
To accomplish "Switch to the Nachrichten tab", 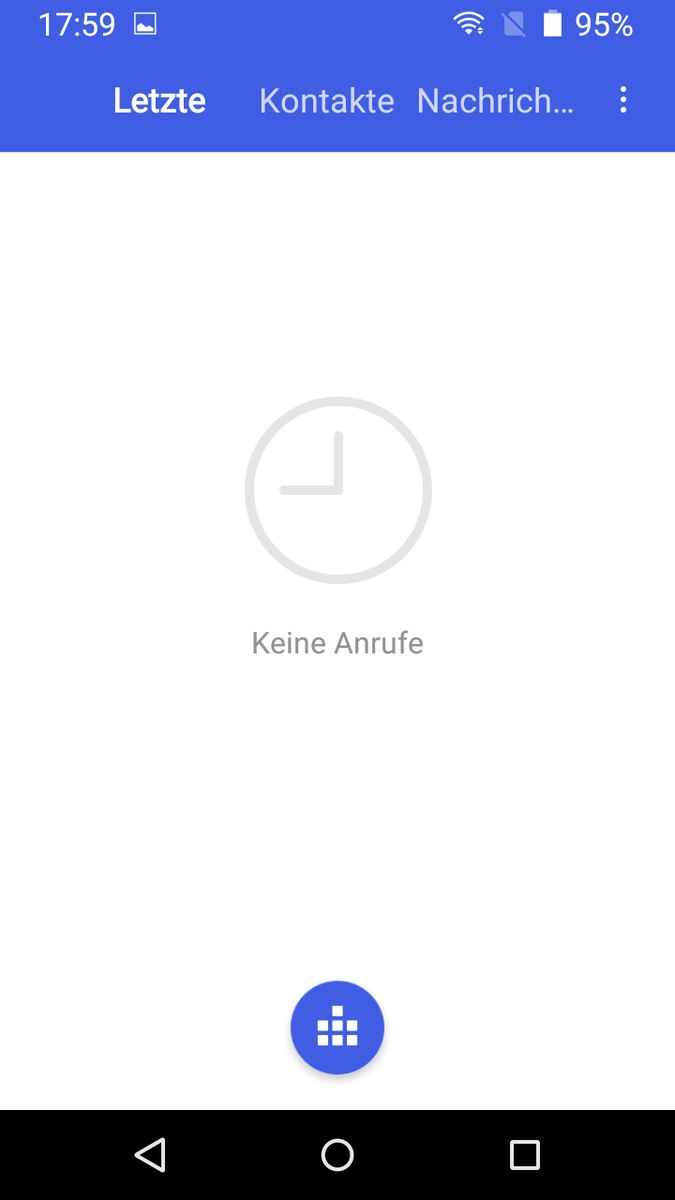I will pyautogui.click(x=495, y=101).
